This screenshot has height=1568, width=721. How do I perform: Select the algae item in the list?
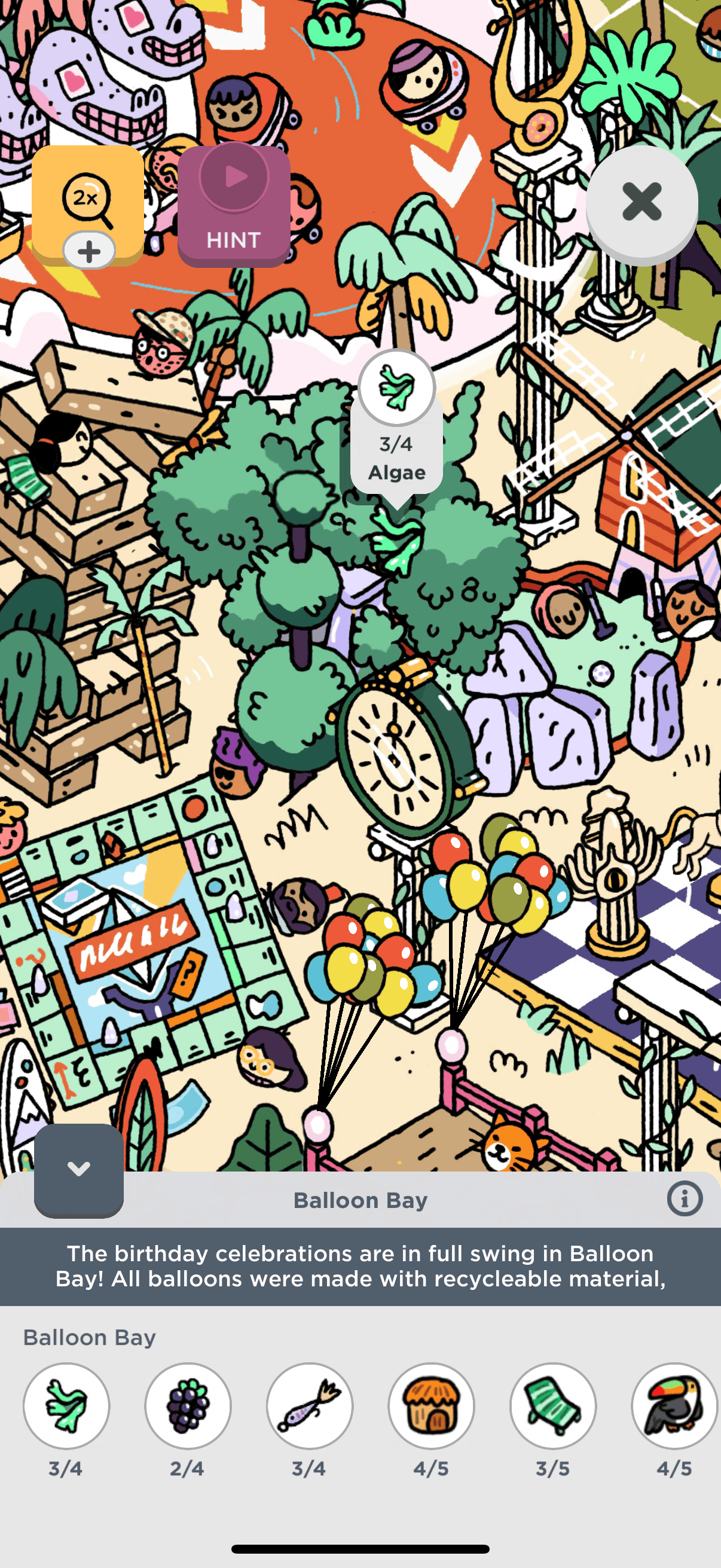point(66,1405)
